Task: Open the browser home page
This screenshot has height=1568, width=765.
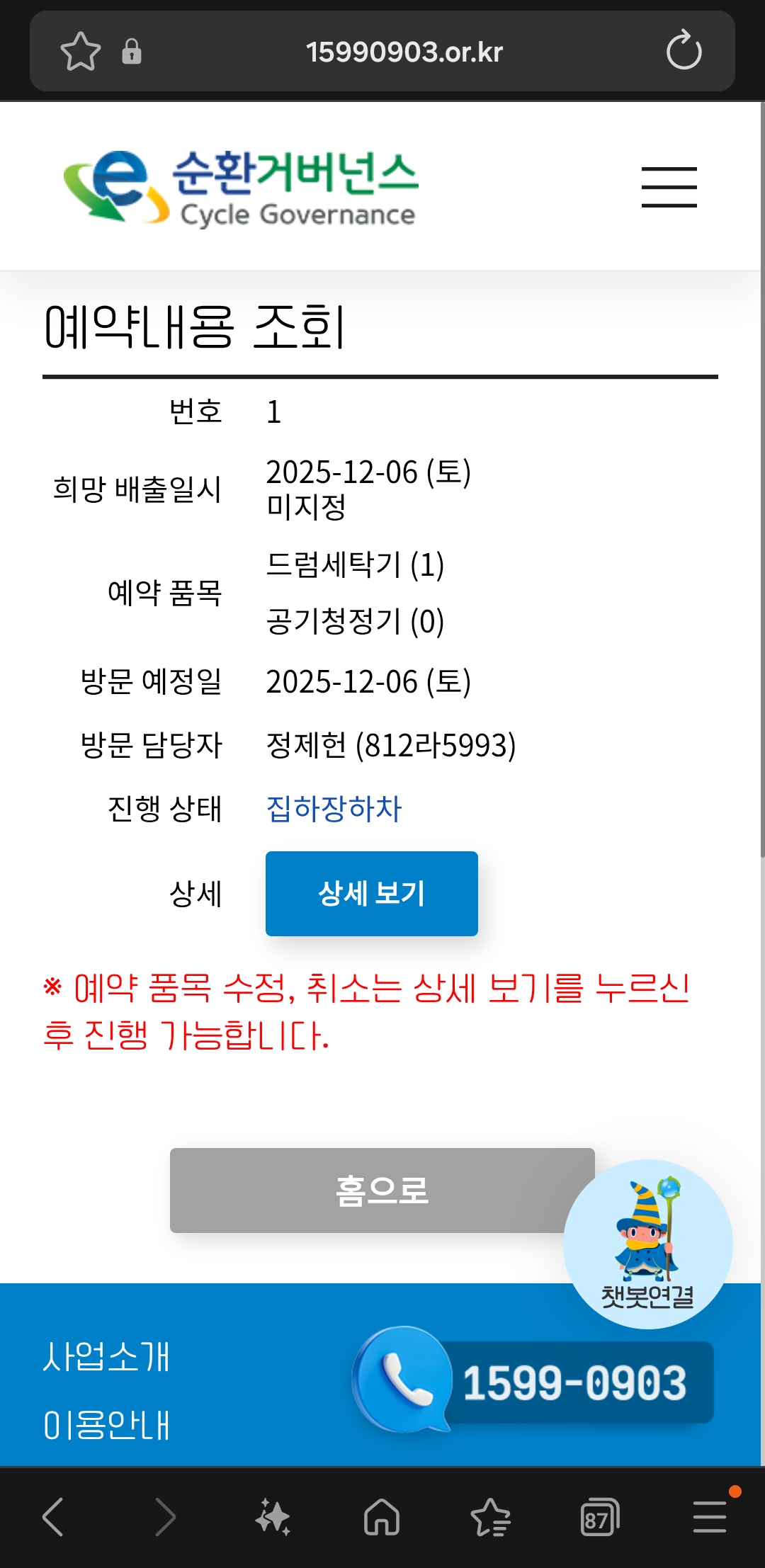Action: (382, 1517)
